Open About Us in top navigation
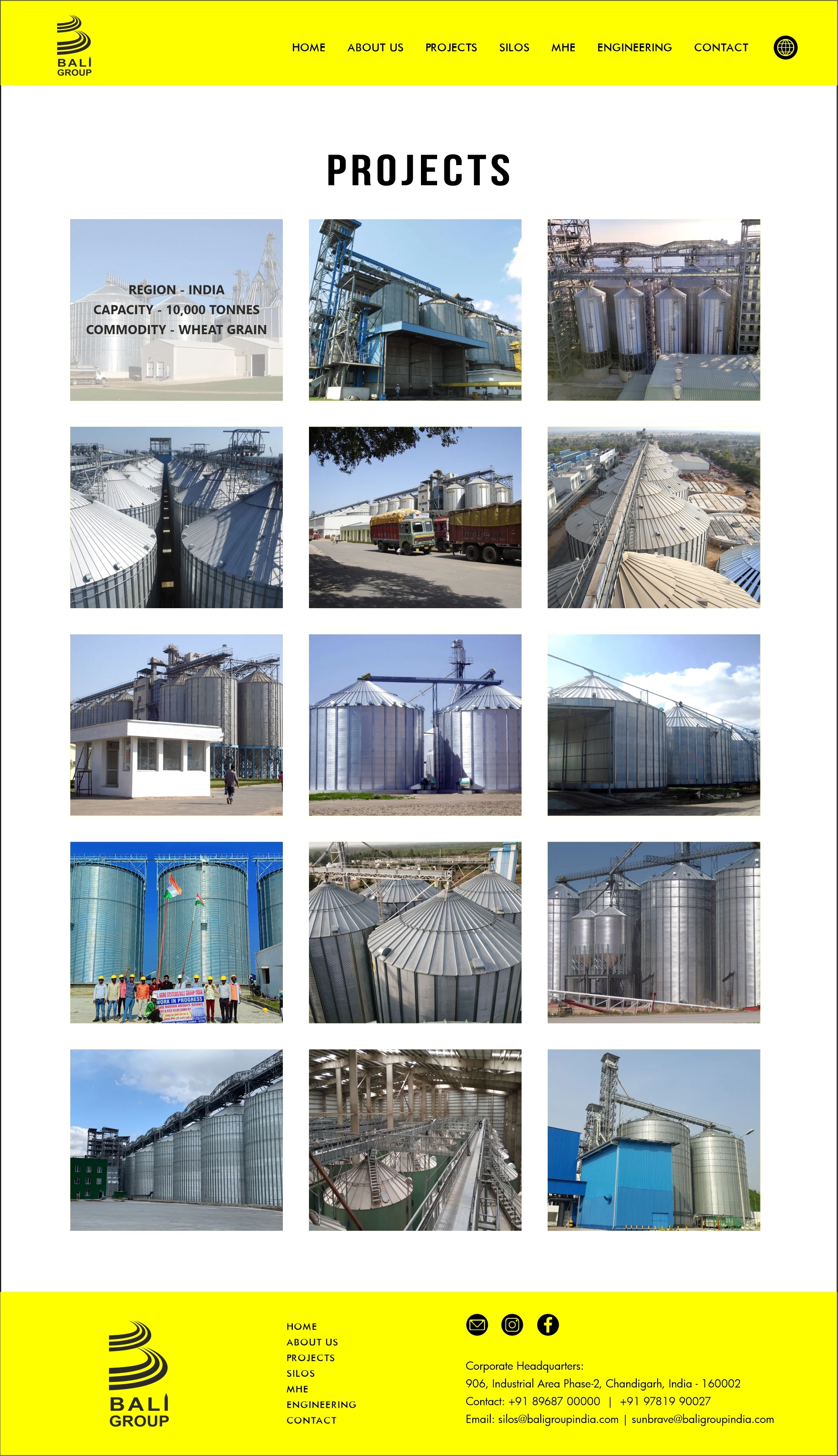Screen dimensions: 838x1456 [x=375, y=48]
